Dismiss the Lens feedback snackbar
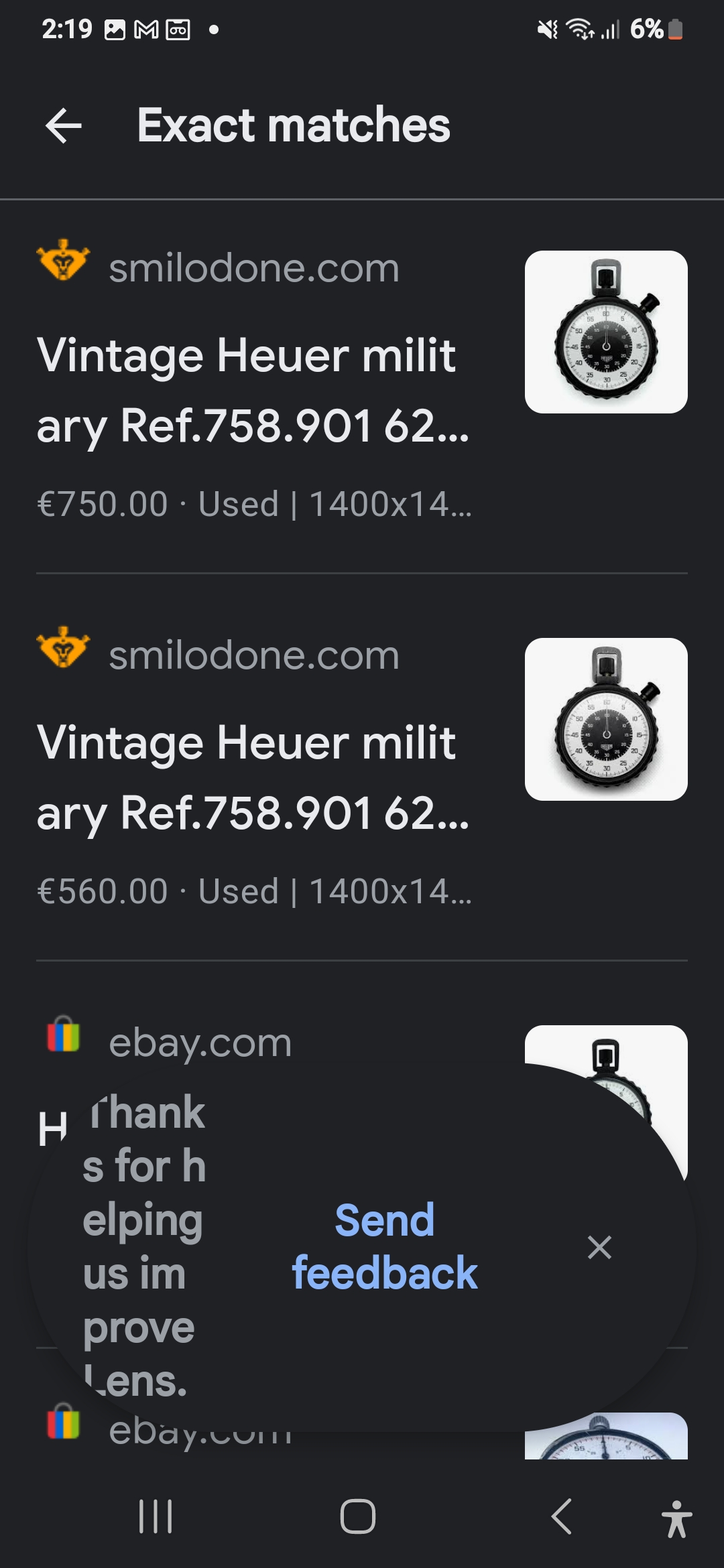 (x=599, y=1248)
